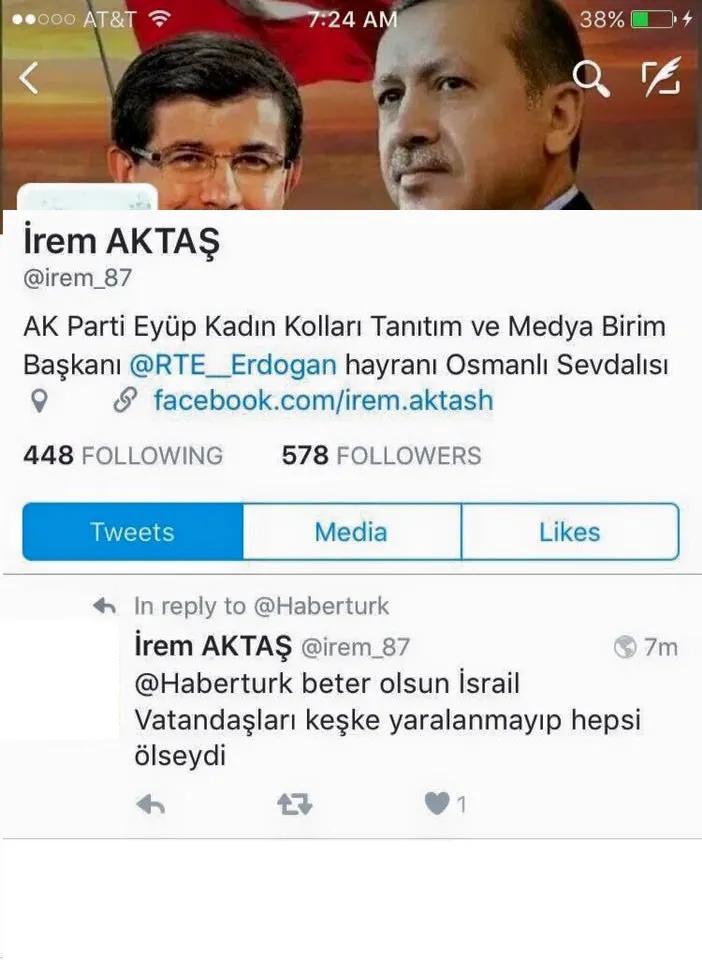Open the search magnifier icon
Viewport: 702px width, 960px height.
tap(590, 78)
